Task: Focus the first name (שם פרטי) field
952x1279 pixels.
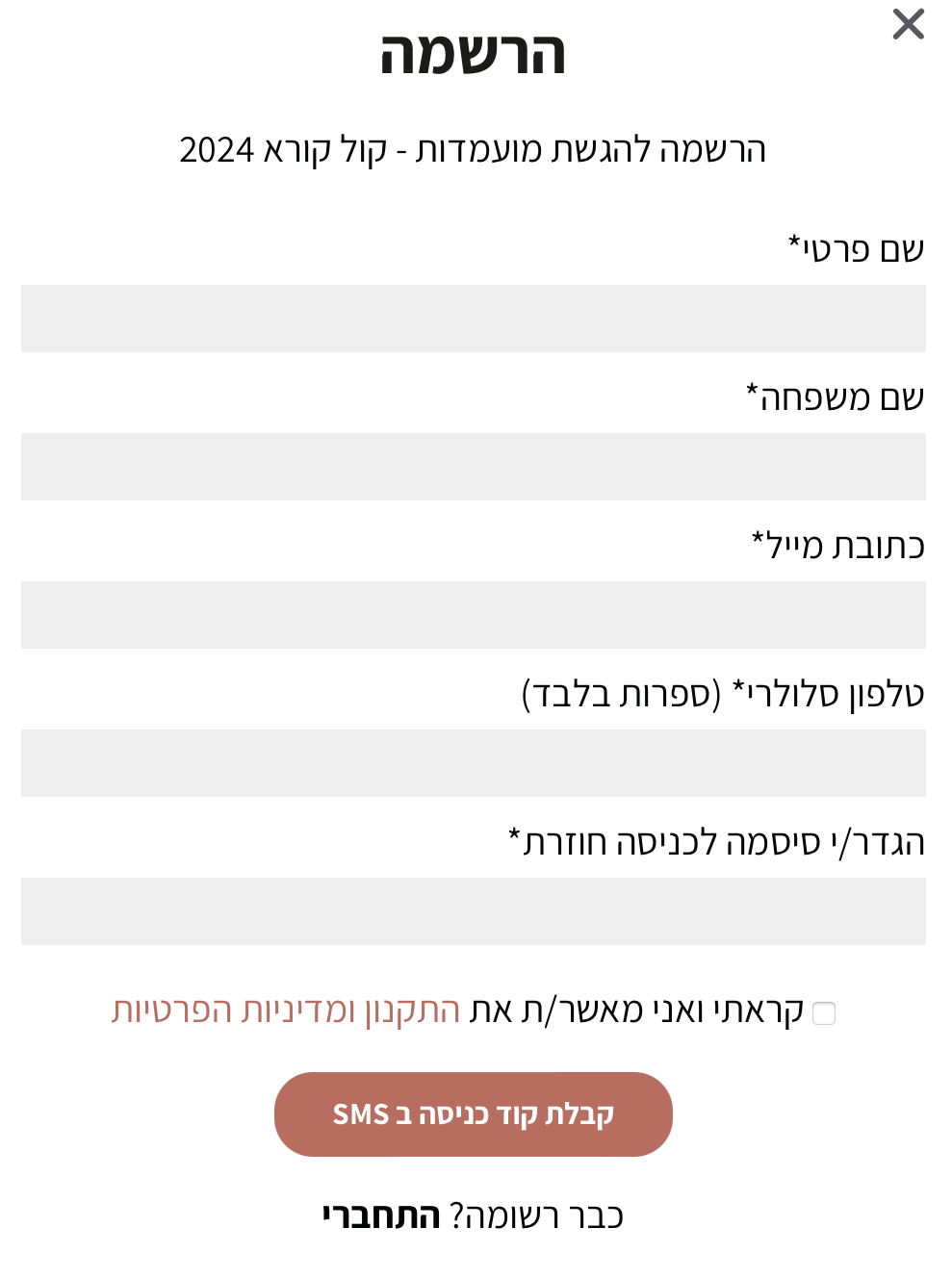Action: click(x=474, y=319)
